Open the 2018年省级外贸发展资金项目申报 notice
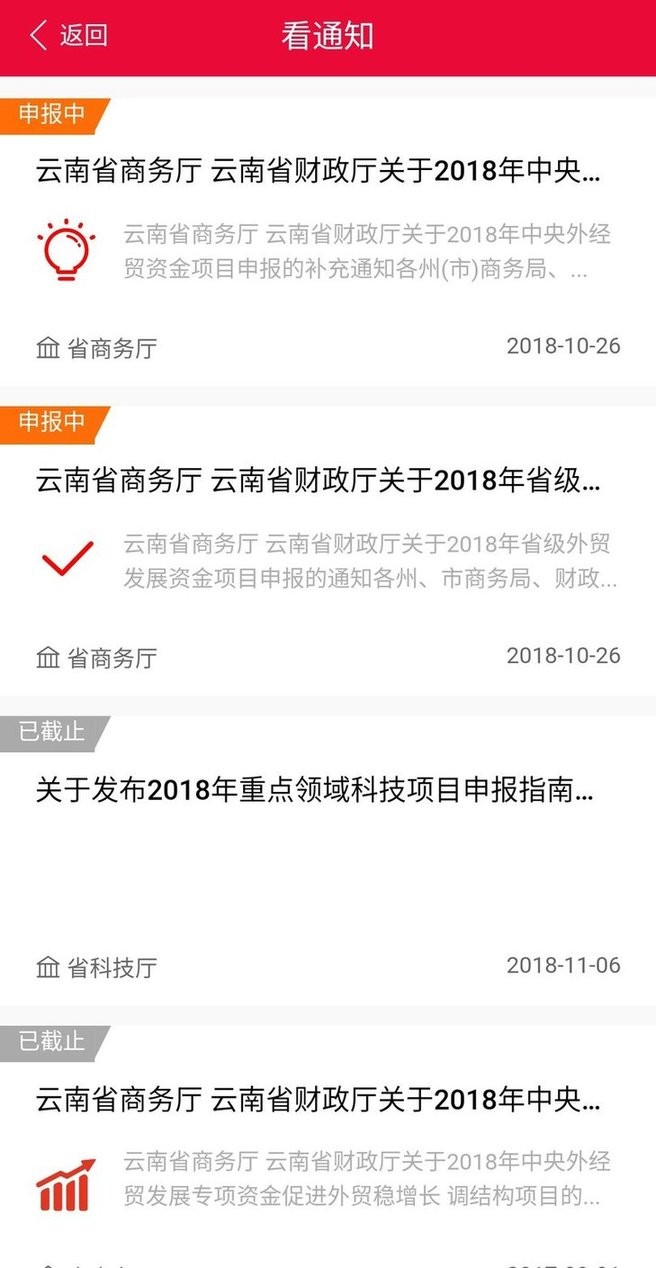 point(319,481)
